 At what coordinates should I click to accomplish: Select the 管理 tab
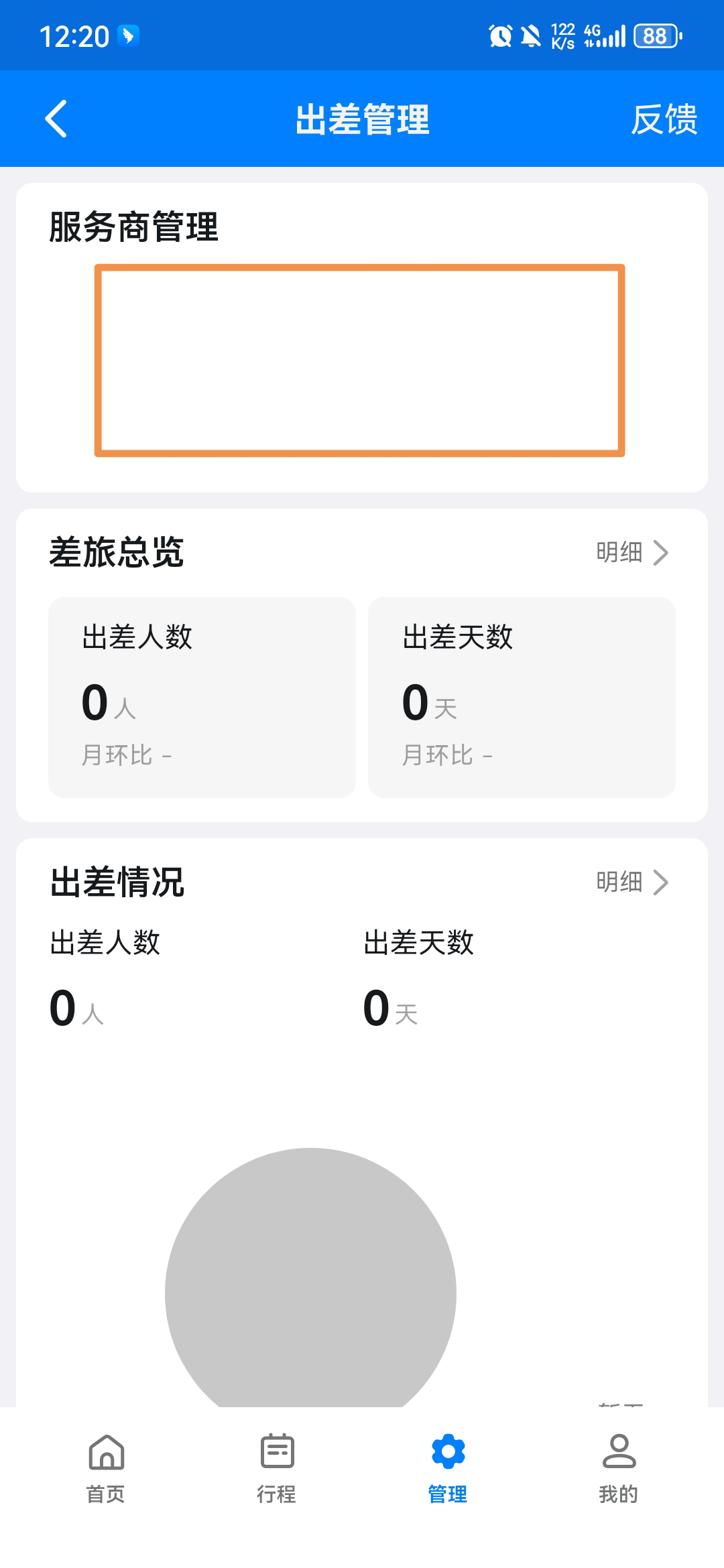click(x=448, y=1469)
